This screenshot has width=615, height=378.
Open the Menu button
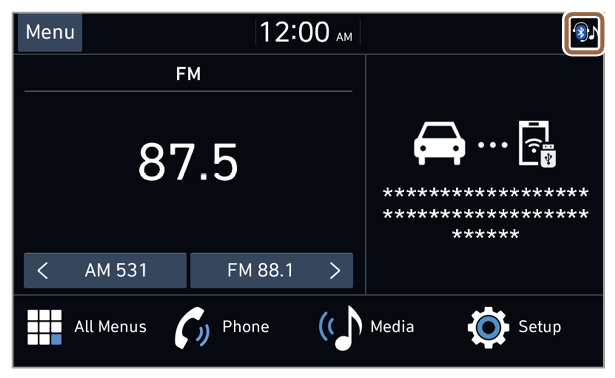[x=50, y=32]
